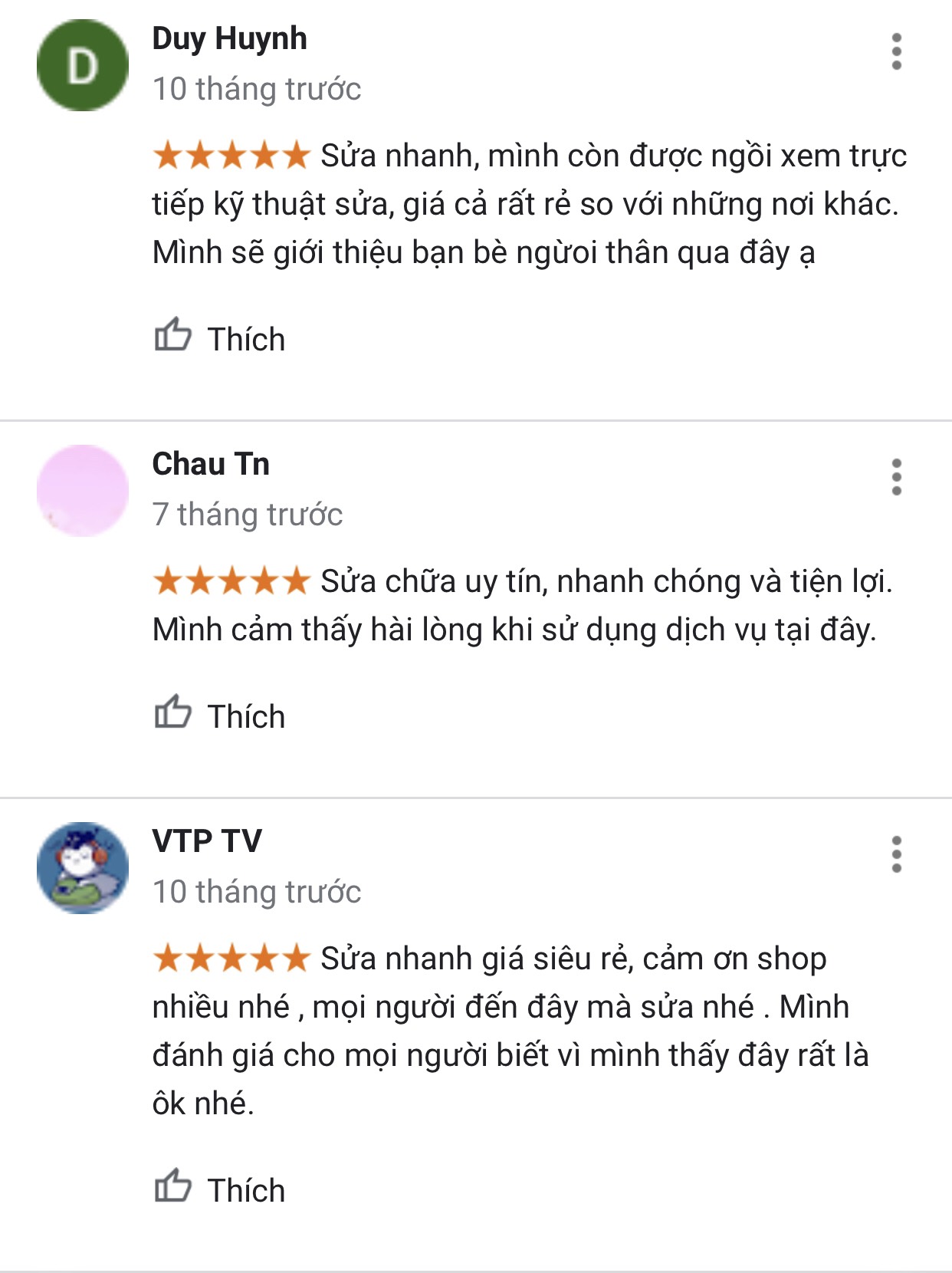Open reviewer name VTP TV

(x=207, y=841)
